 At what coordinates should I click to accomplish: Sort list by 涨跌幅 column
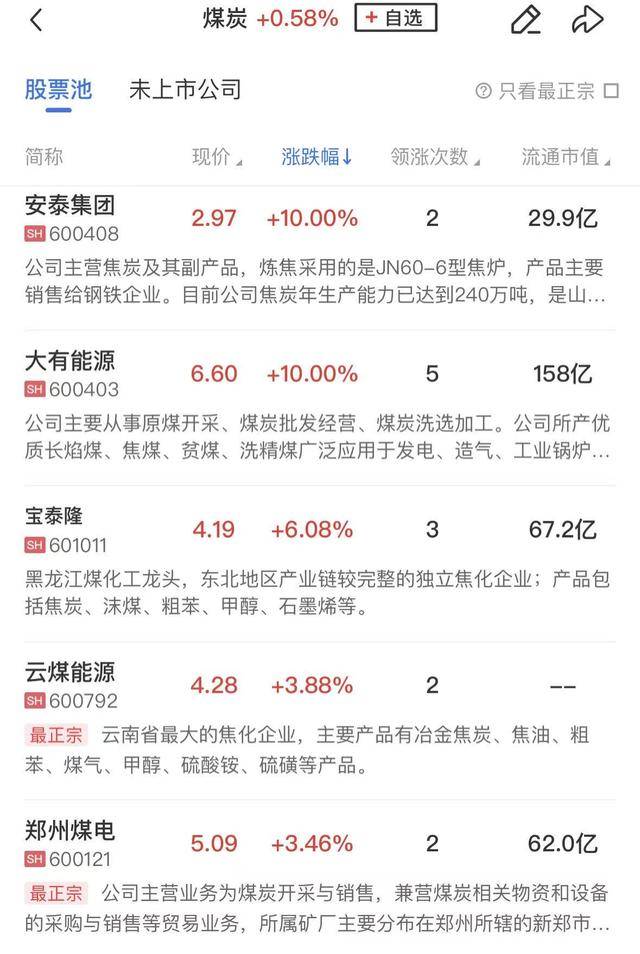click(316, 156)
